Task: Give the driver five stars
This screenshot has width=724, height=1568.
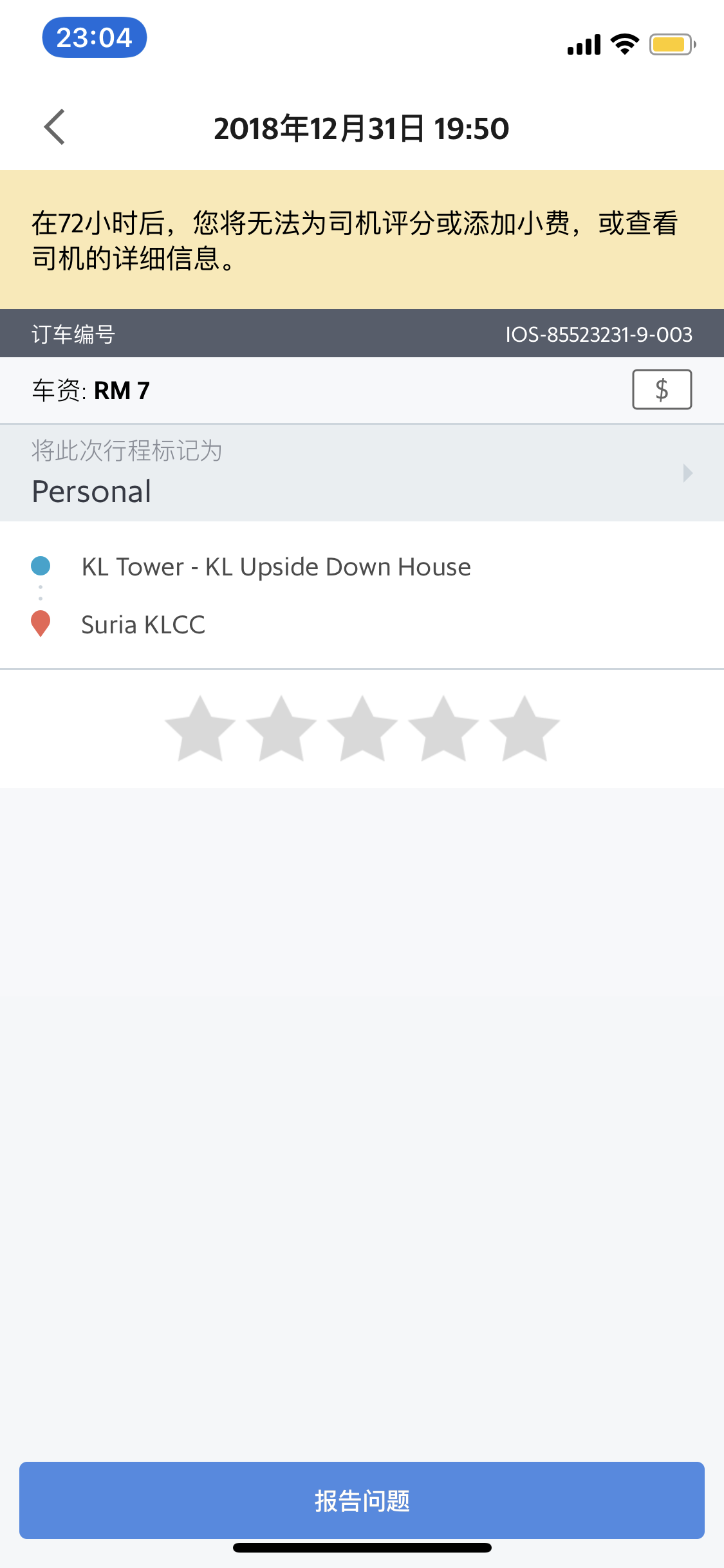Action: coord(524,729)
